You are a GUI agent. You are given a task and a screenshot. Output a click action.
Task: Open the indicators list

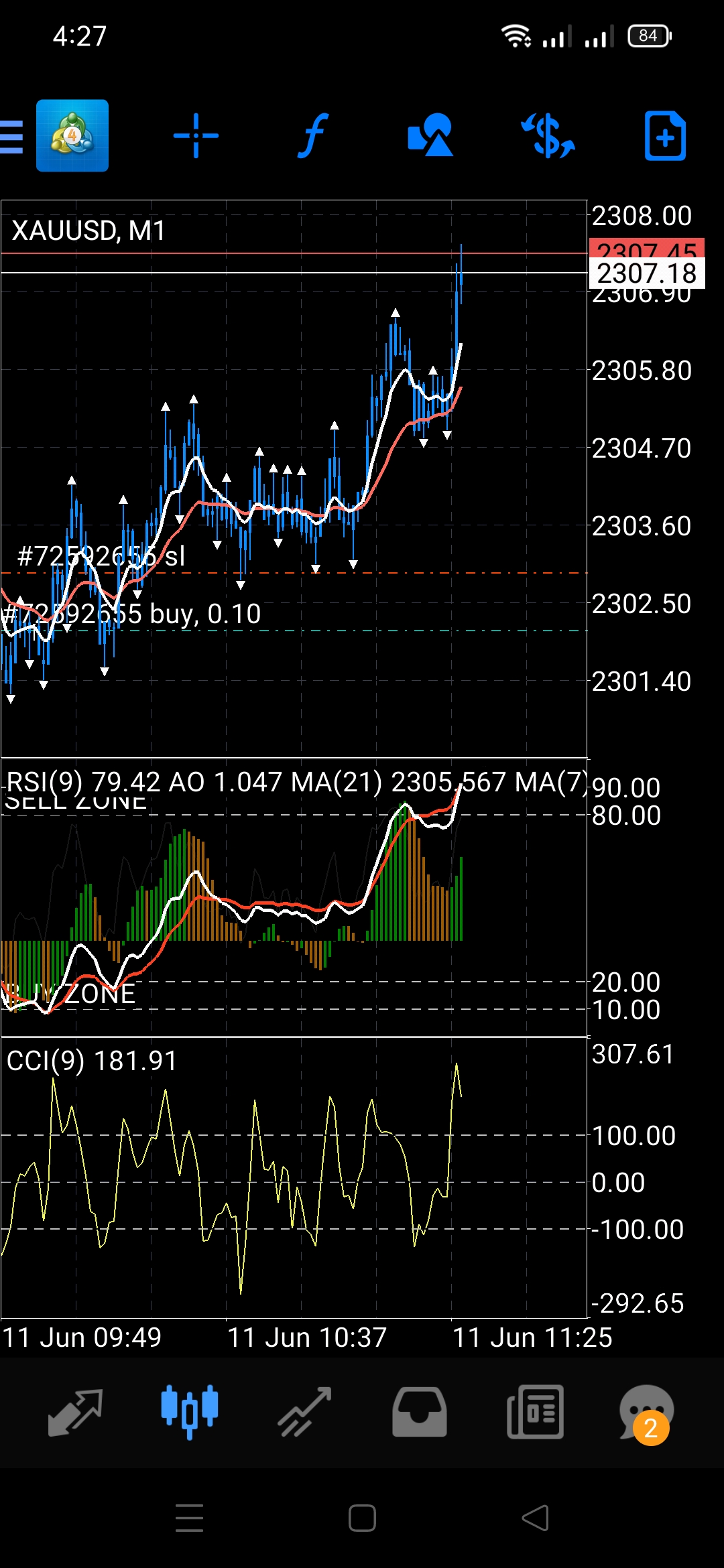coord(313,136)
